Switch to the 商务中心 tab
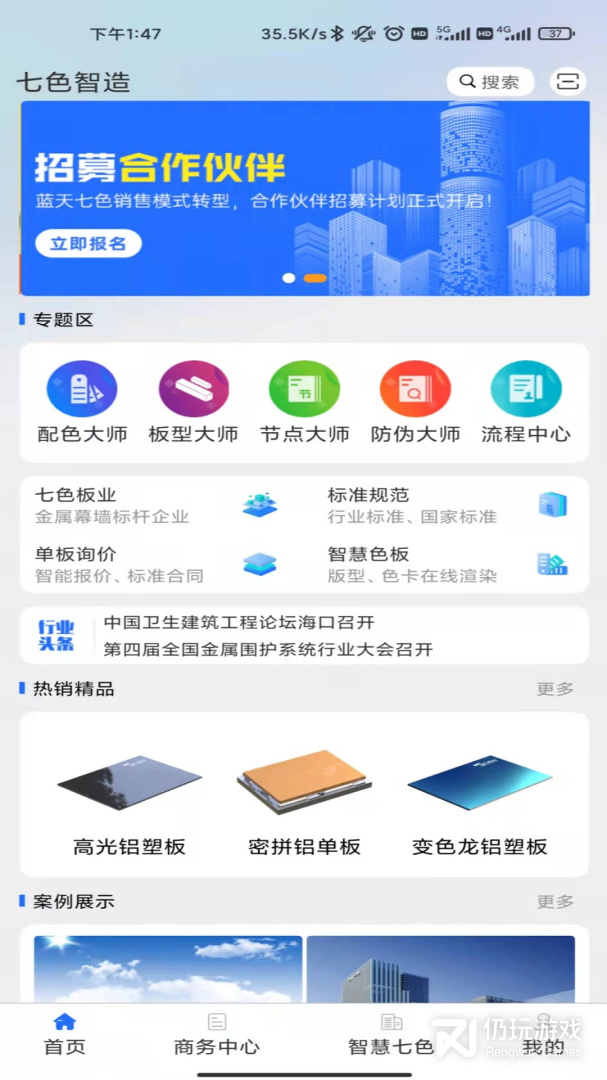Image resolution: width=607 pixels, height=1080 pixels. 217,1035
